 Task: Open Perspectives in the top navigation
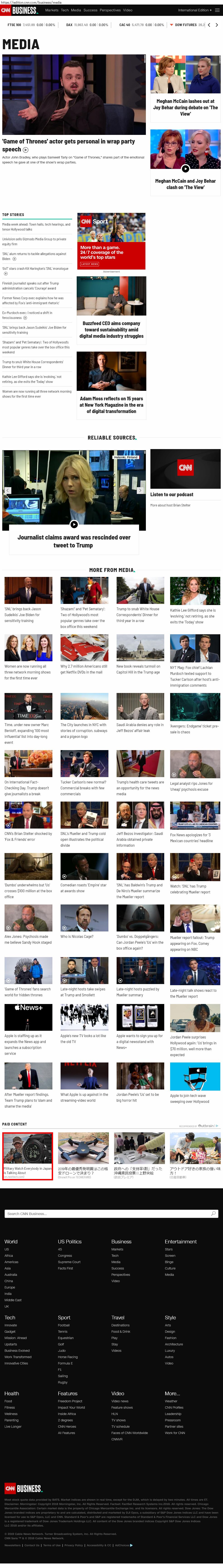pos(110,10)
